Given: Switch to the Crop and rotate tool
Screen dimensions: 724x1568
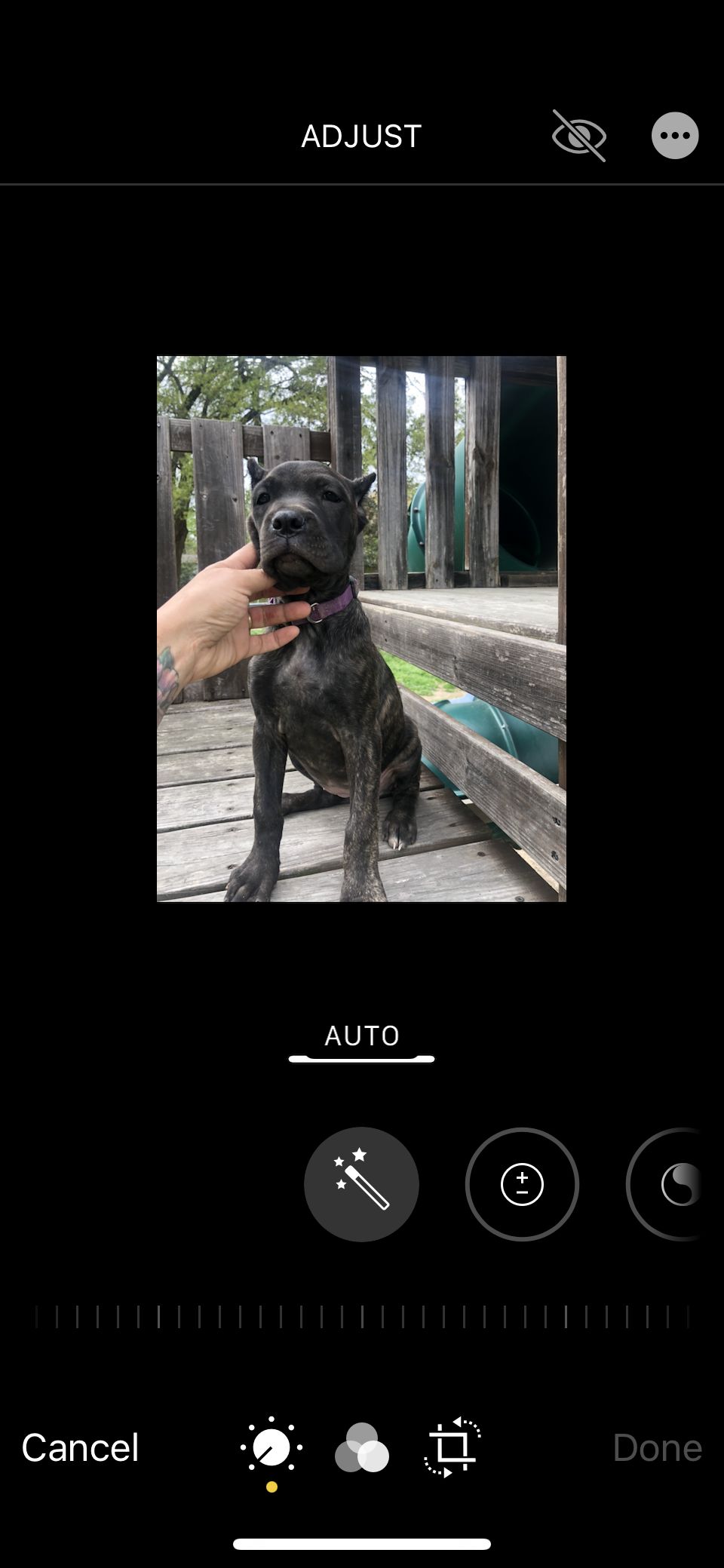Looking at the screenshot, I should (452, 1447).
